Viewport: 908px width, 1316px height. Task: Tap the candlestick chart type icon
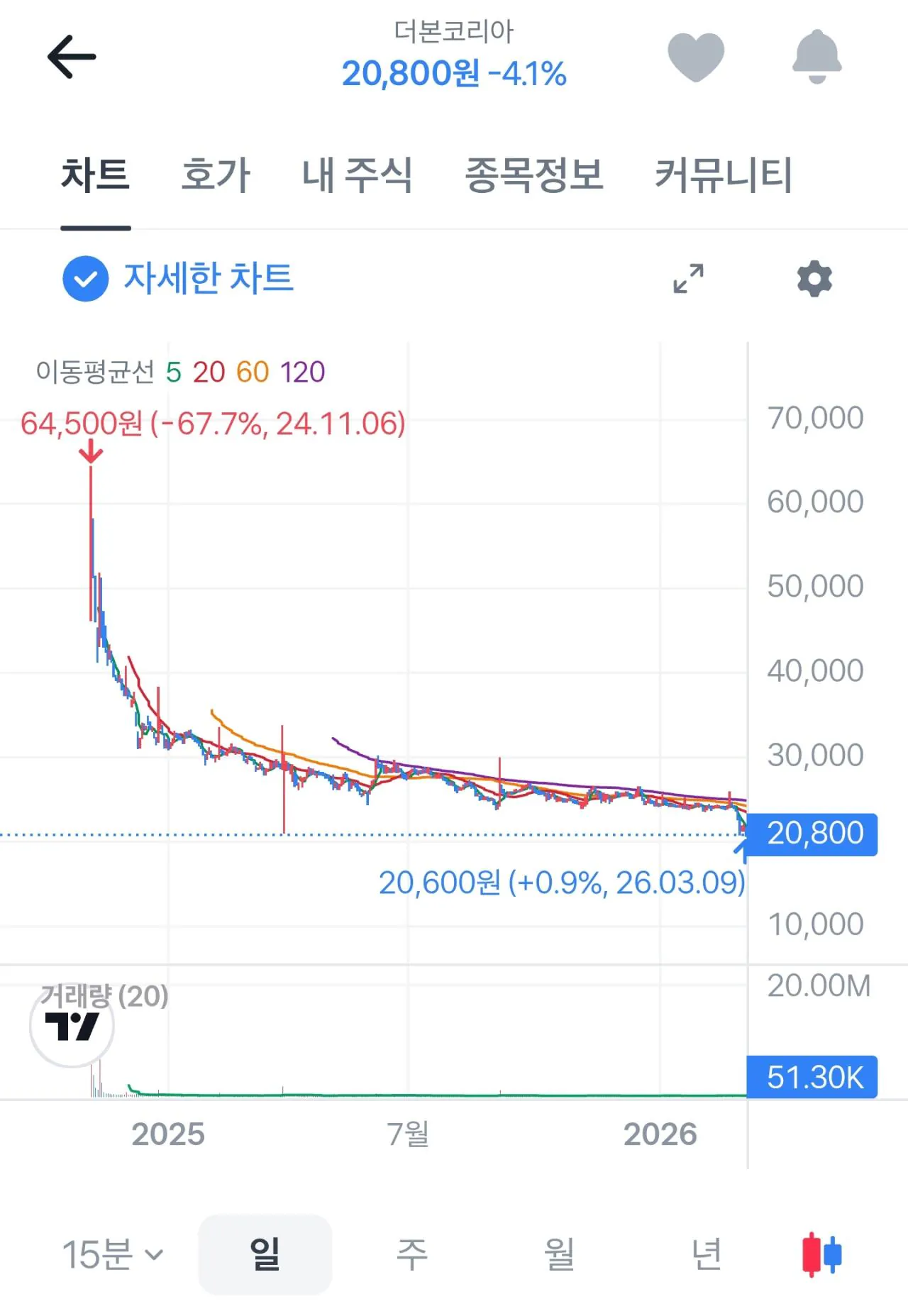(821, 1254)
